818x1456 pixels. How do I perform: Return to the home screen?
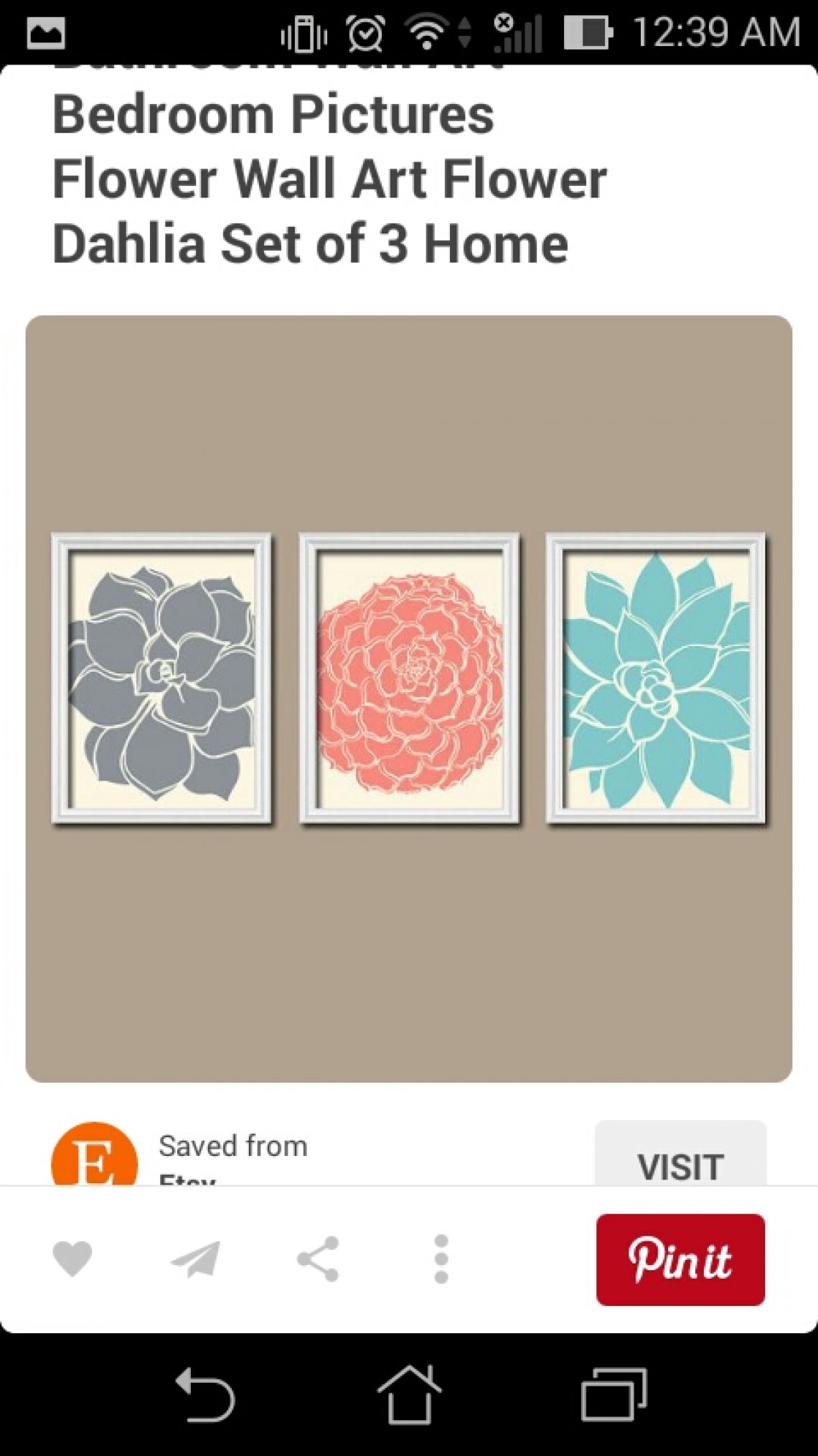(409, 1394)
